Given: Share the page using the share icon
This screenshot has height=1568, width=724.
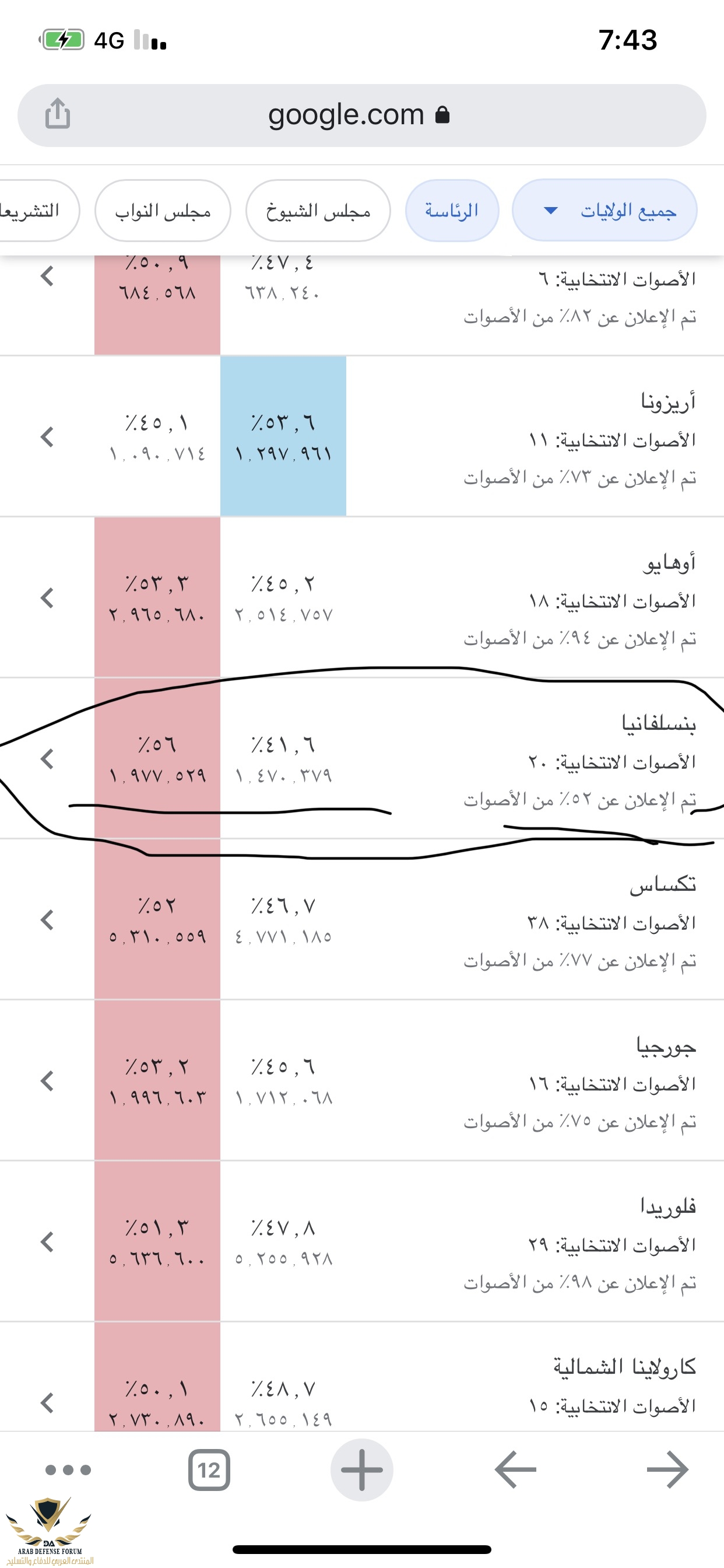Looking at the screenshot, I should click(x=58, y=114).
